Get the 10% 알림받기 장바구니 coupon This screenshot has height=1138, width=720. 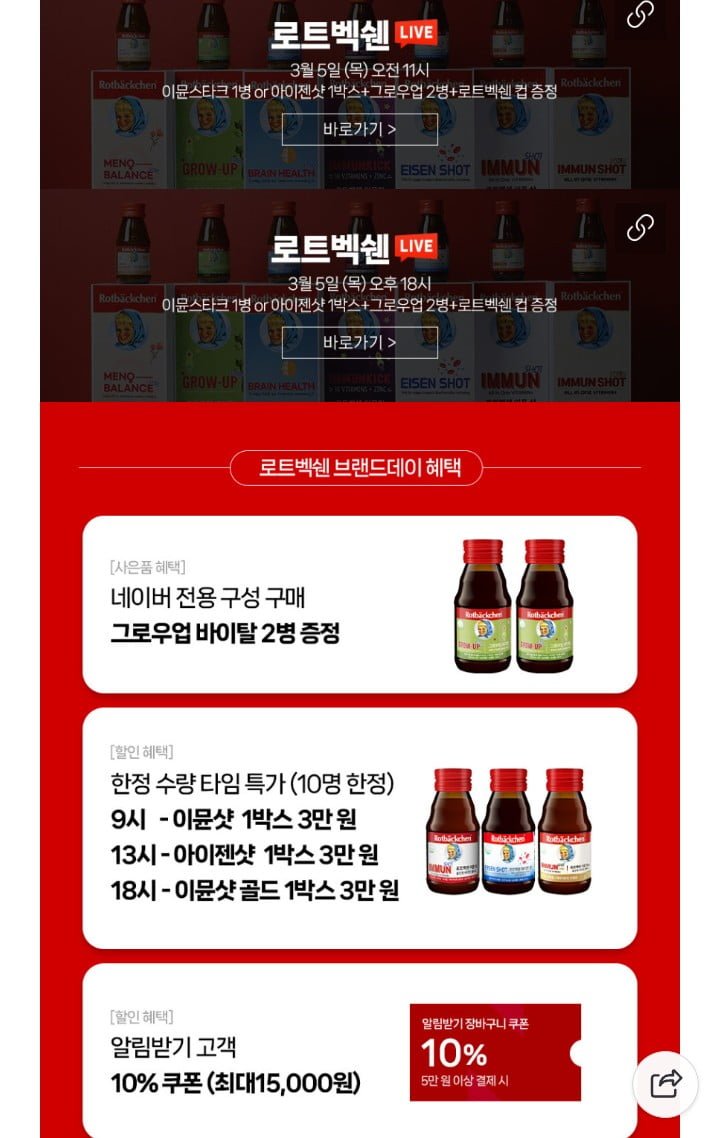[x=495, y=1052]
